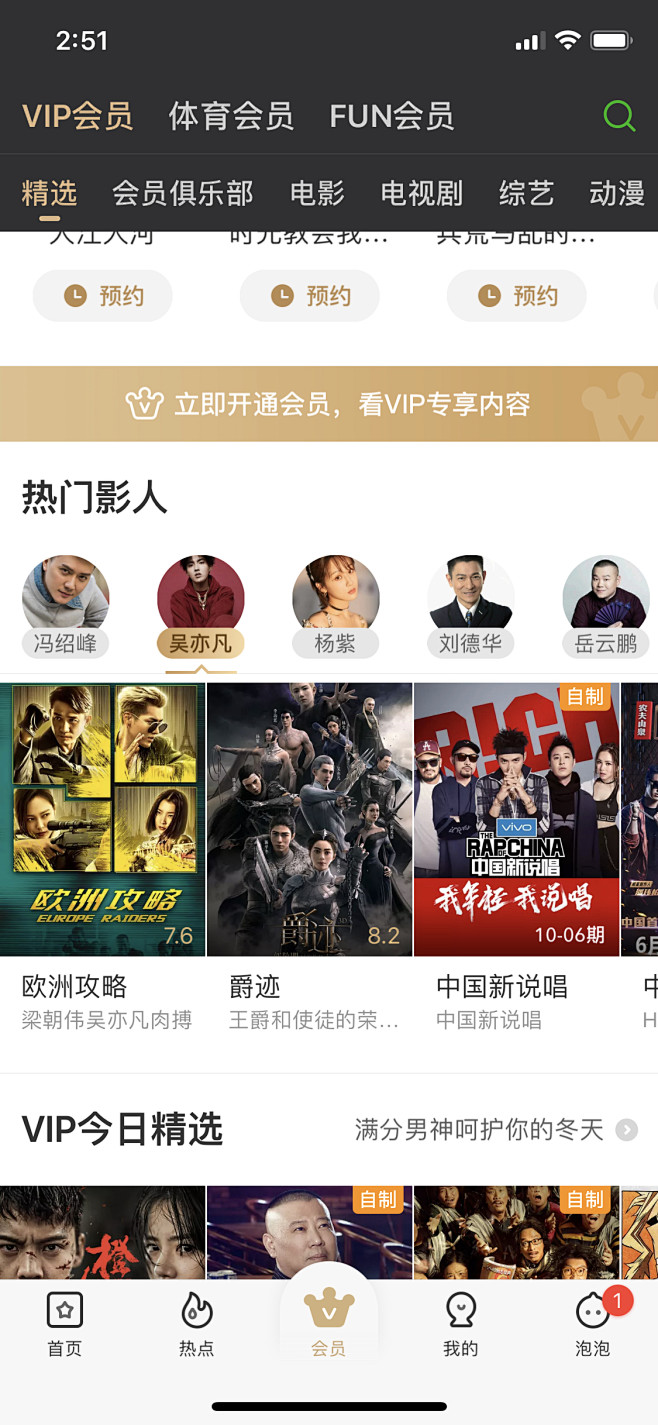Switch to the 热点 bottom tab
This screenshot has height=1425, width=658.
[196, 1324]
